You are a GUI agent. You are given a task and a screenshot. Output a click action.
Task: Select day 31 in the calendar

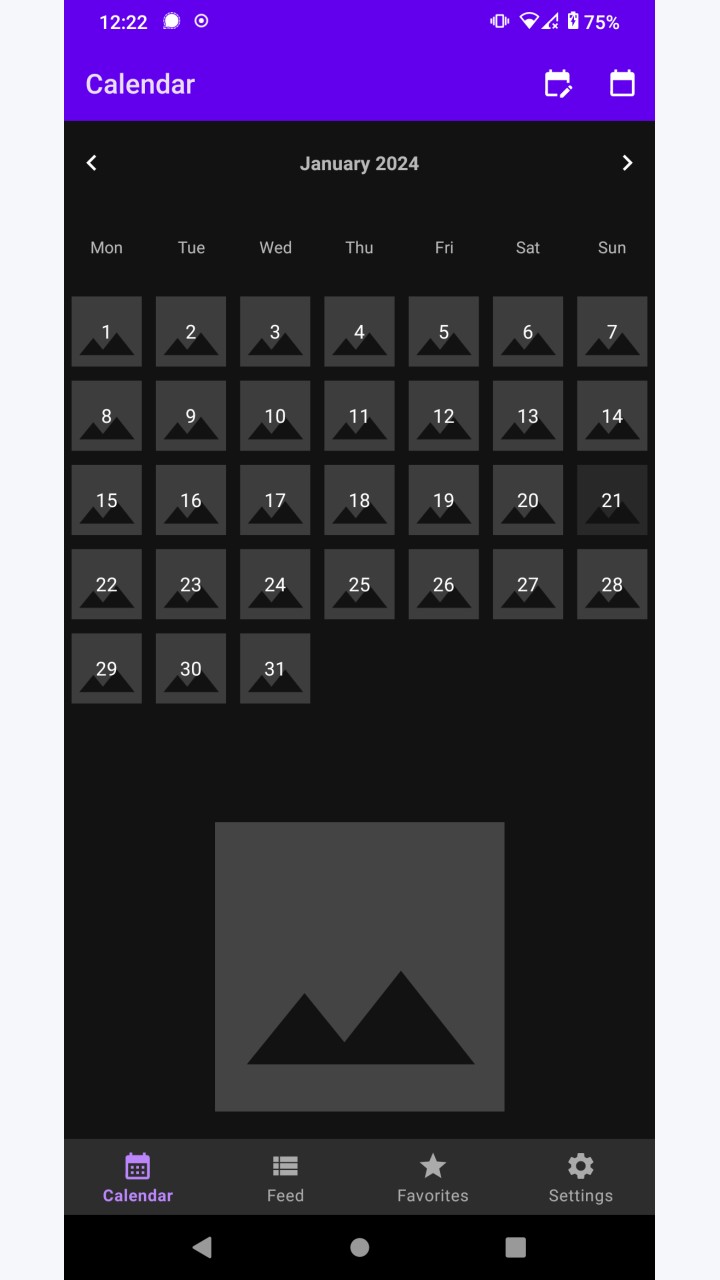point(275,668)
